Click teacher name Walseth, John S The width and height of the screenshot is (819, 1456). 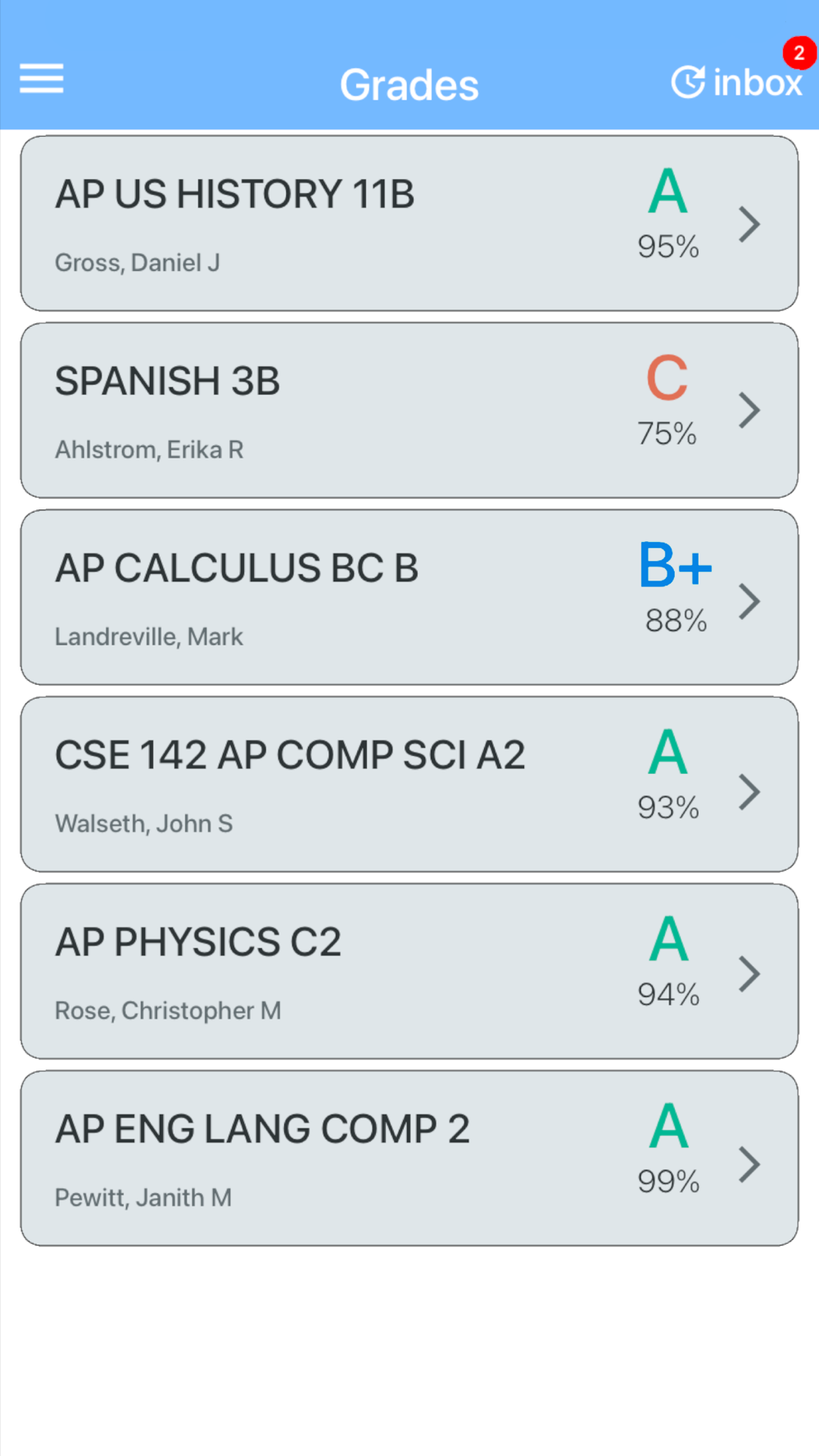point(144,823)
